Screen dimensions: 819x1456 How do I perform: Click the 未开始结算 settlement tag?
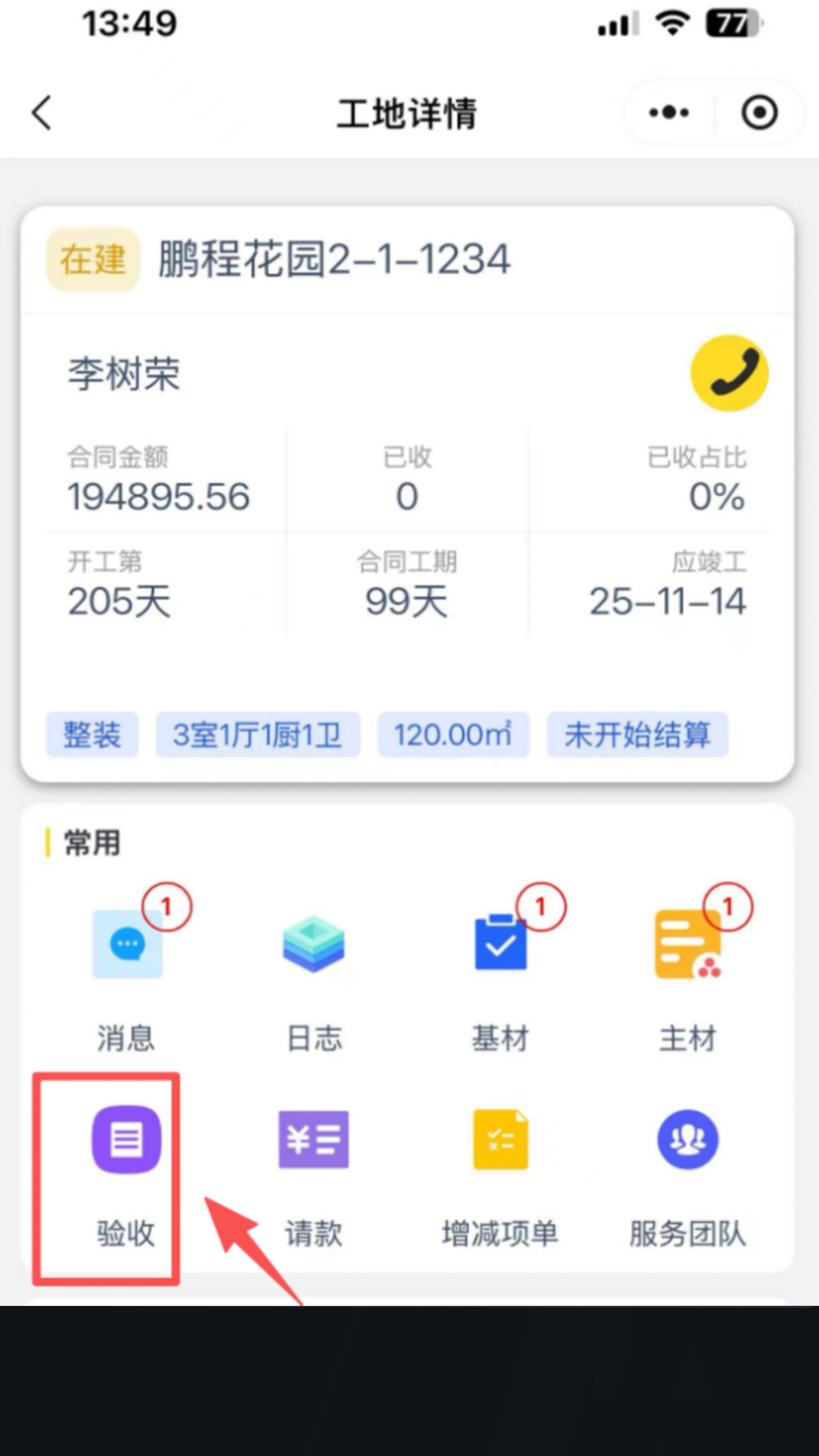pos(637,736)
